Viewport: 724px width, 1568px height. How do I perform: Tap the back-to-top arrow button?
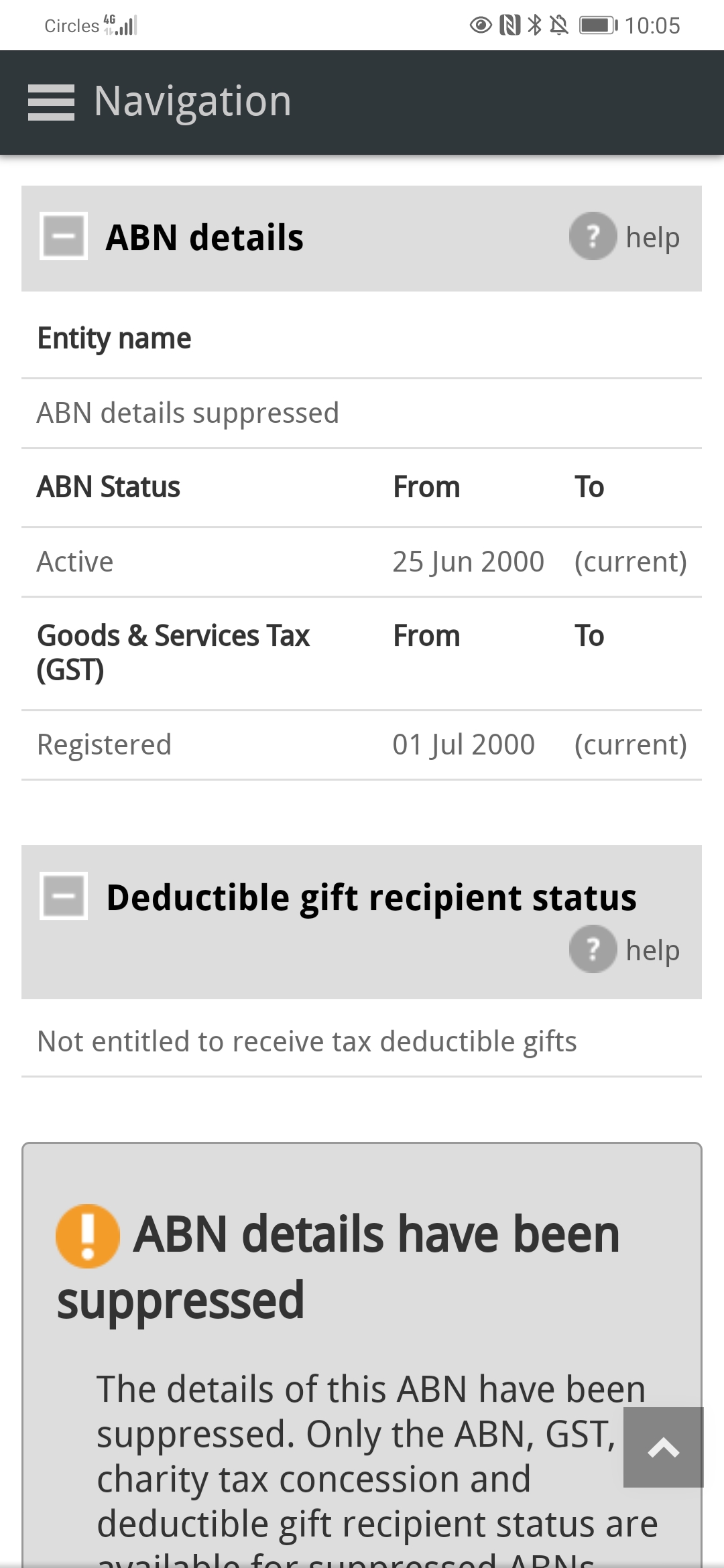tap(664, 1447)
